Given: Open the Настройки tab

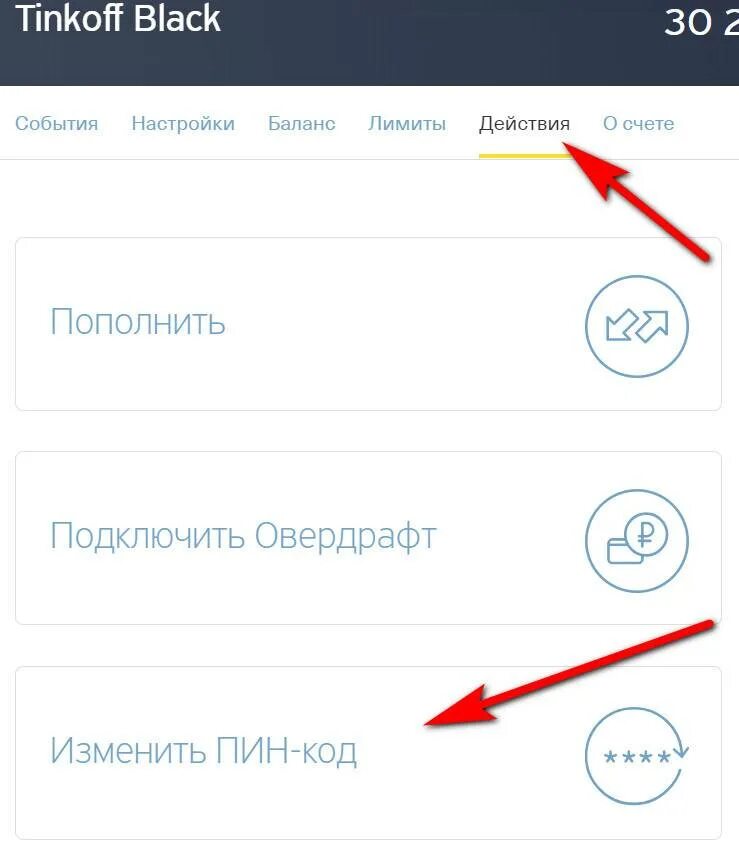Looking at the screenshot, I should (183, 123).
